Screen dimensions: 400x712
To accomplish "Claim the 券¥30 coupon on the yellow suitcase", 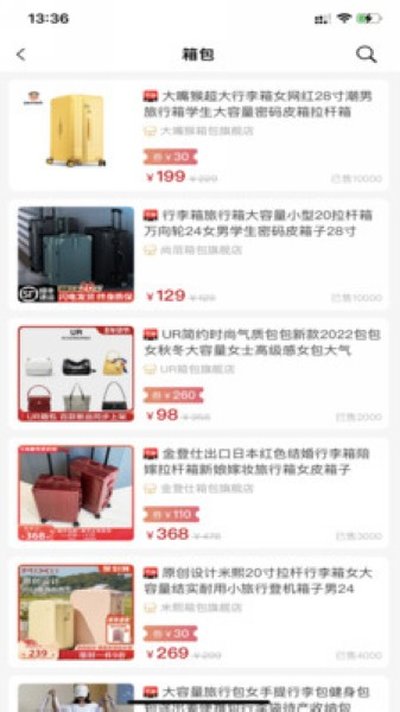I will [x=170, y=157].
